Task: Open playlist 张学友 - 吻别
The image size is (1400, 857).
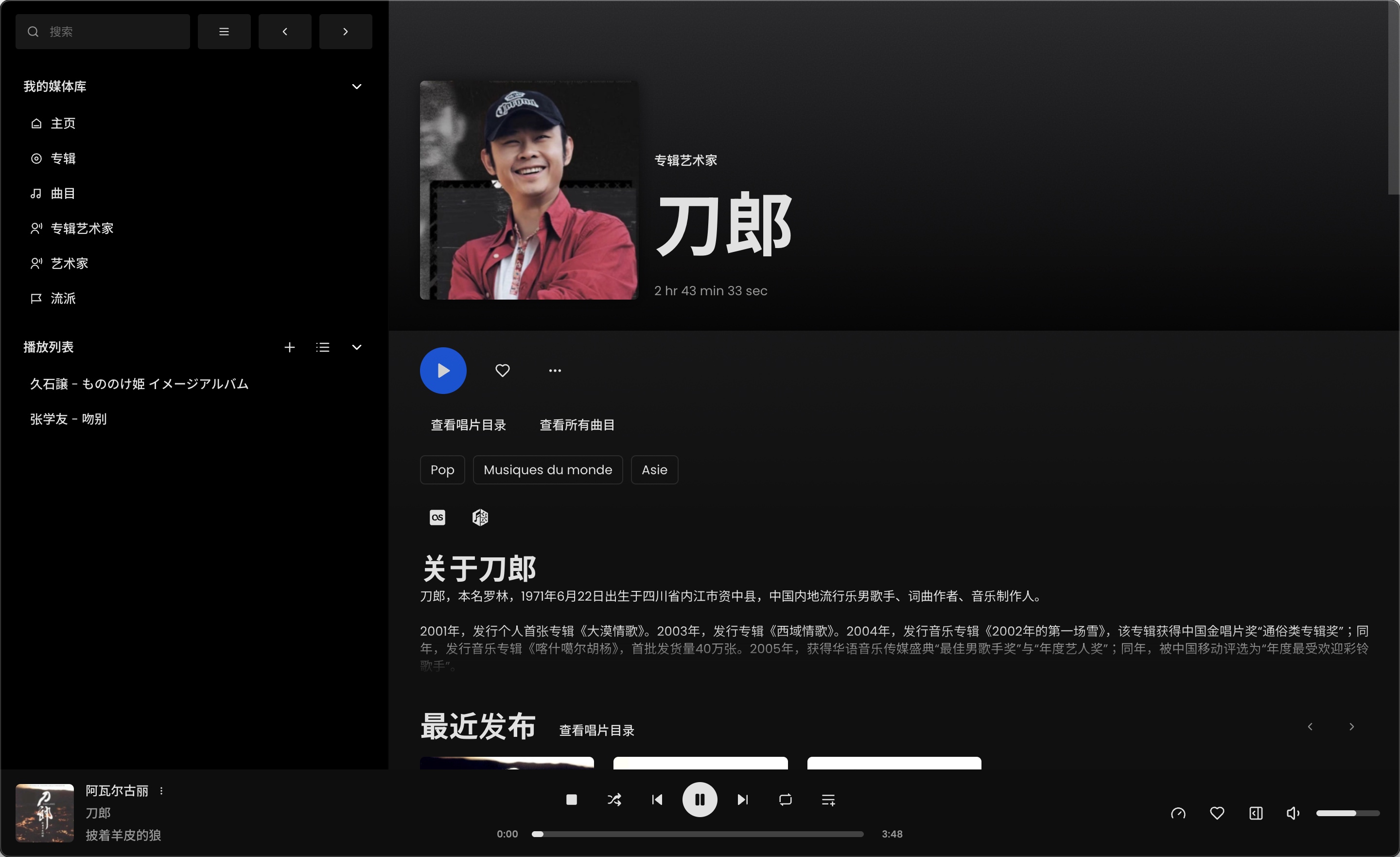Action: tap(68, 419)
